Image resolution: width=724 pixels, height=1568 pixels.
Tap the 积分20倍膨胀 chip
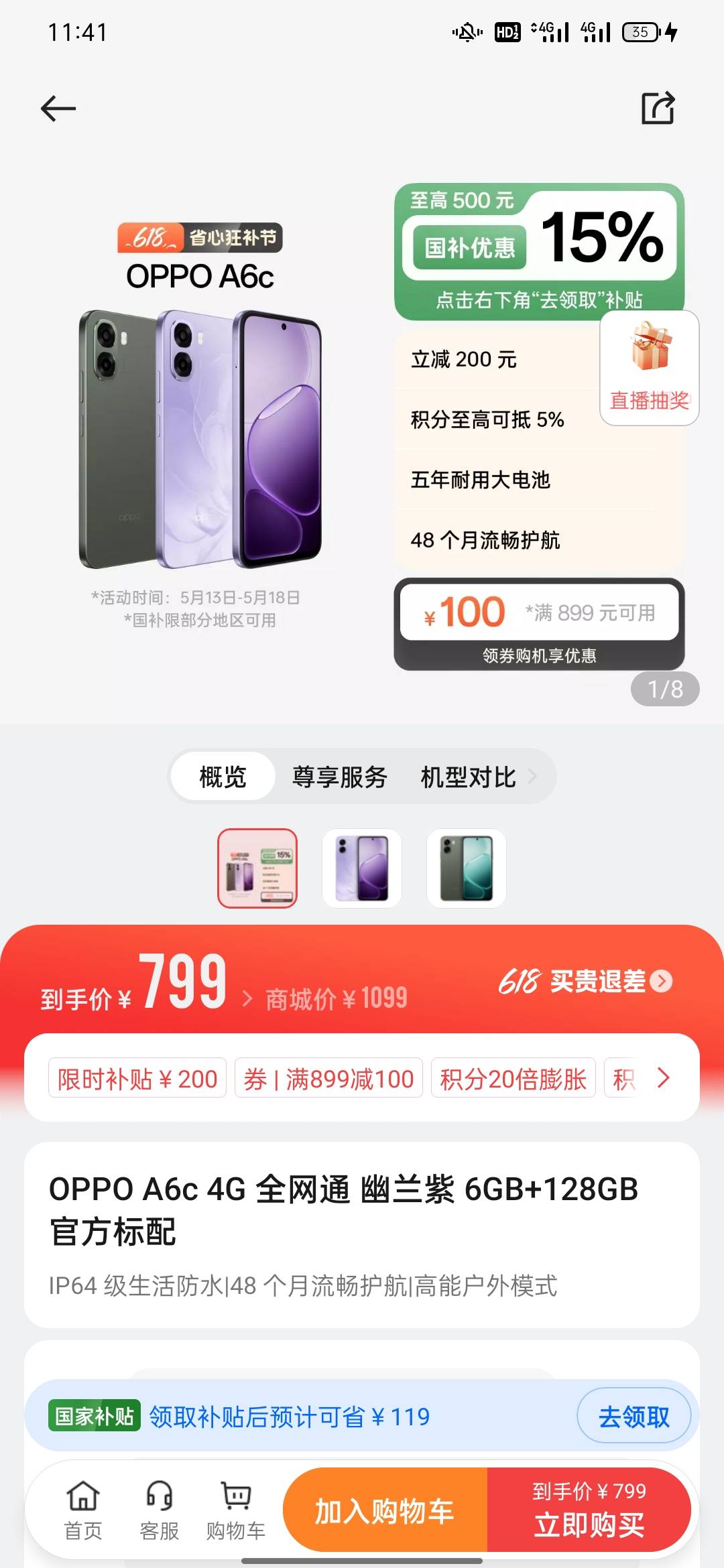514,1078
